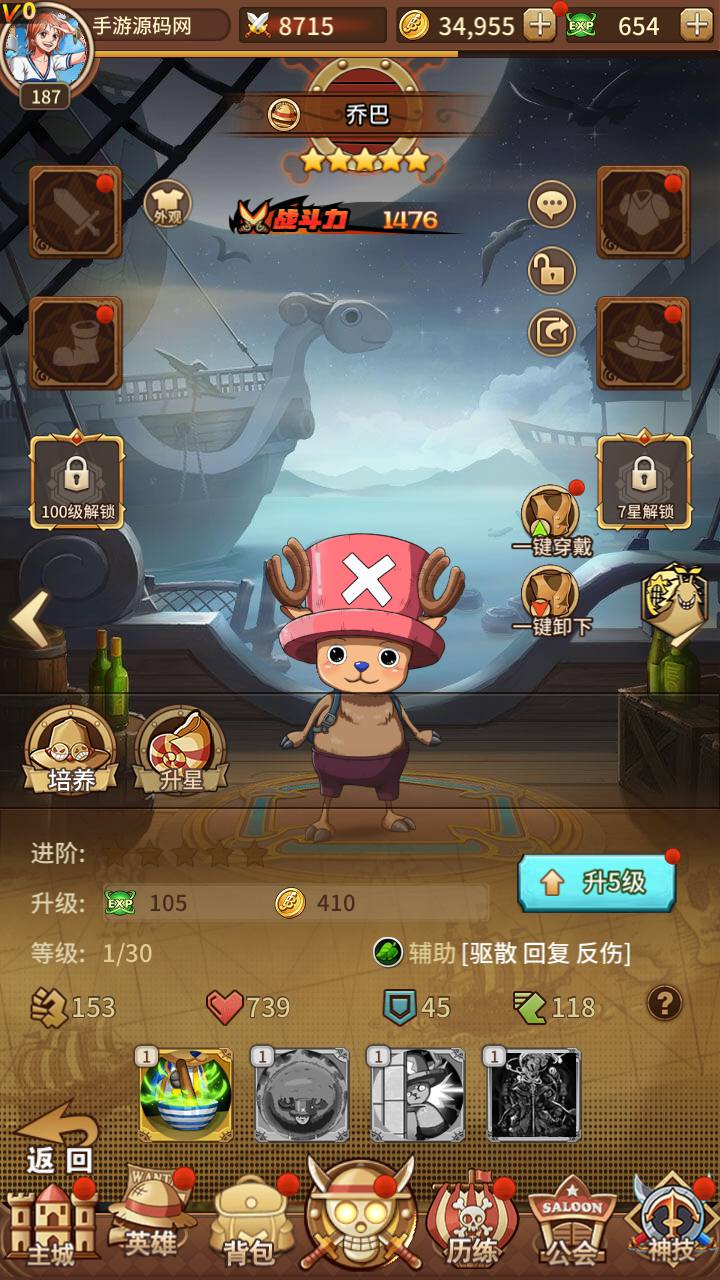Open the chat bubble icon
Viewport: 720px width, 1280px height.
coord(552,206)
